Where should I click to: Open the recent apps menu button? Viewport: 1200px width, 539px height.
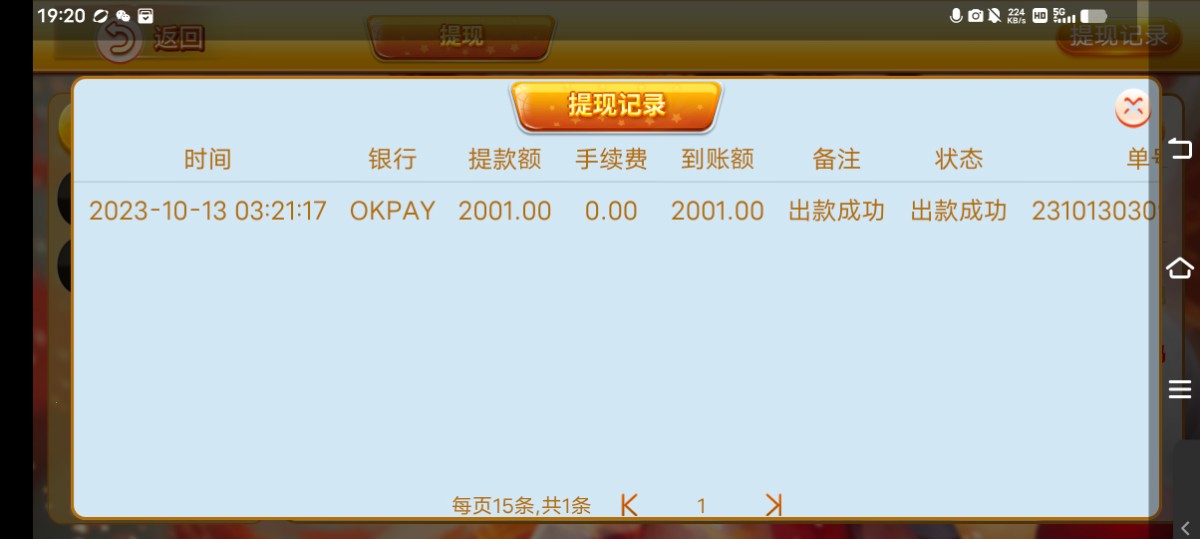point(1180,389)
